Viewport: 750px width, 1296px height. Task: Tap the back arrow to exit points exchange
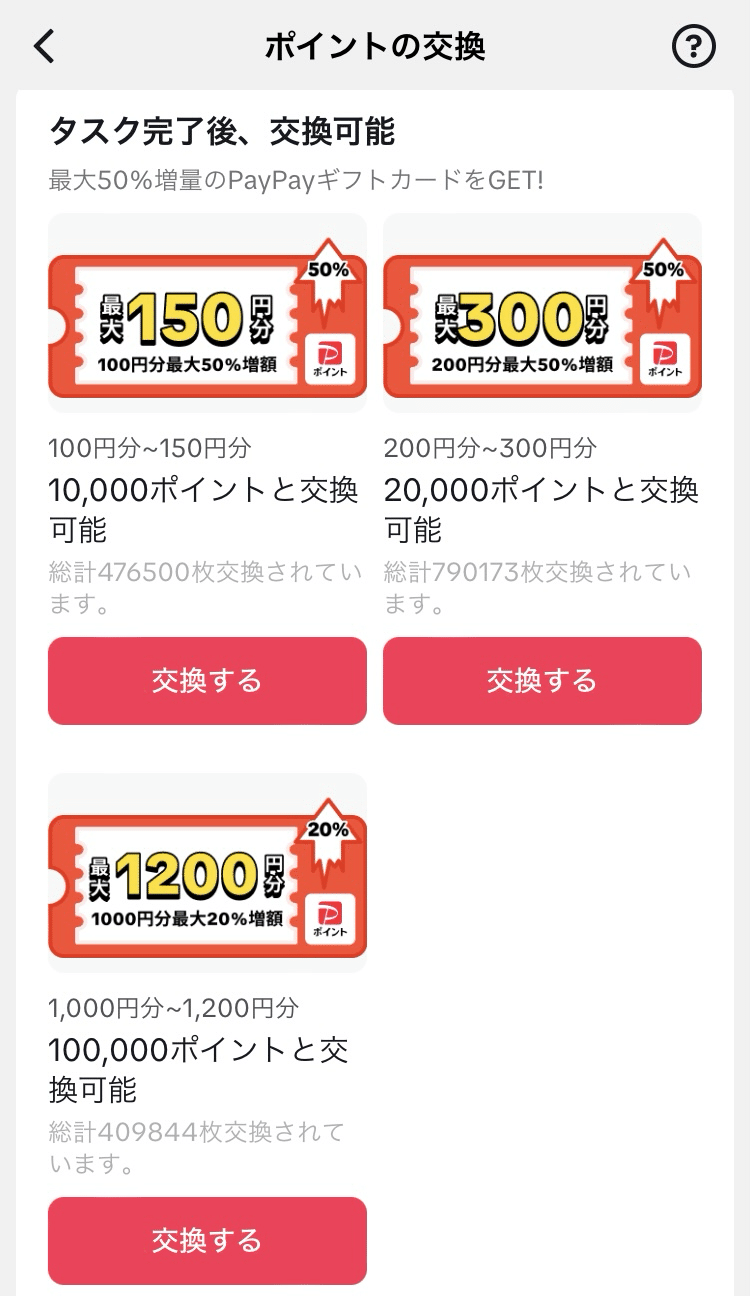[x=42, y=46]
